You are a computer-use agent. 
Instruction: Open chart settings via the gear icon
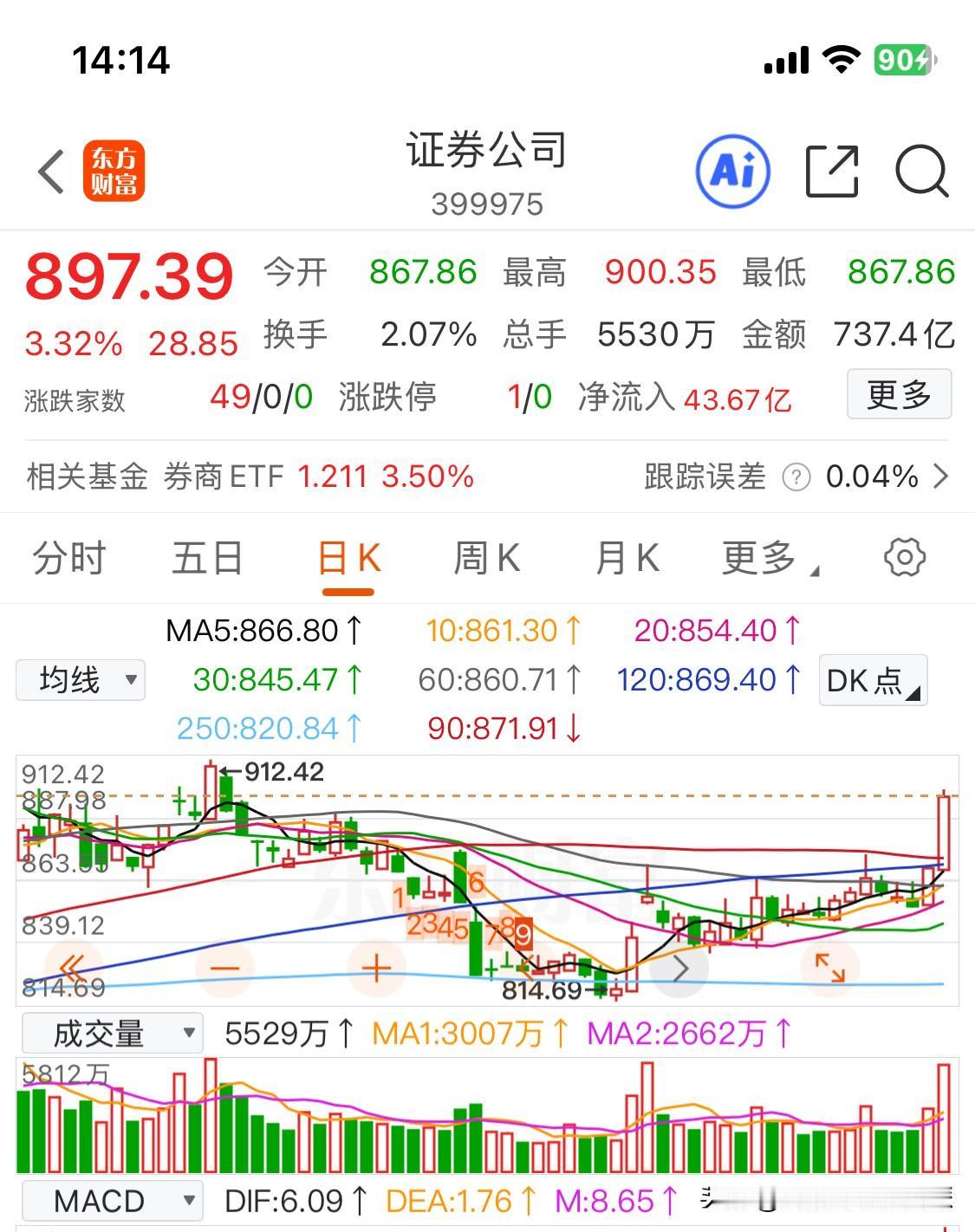tap(905, 559)
